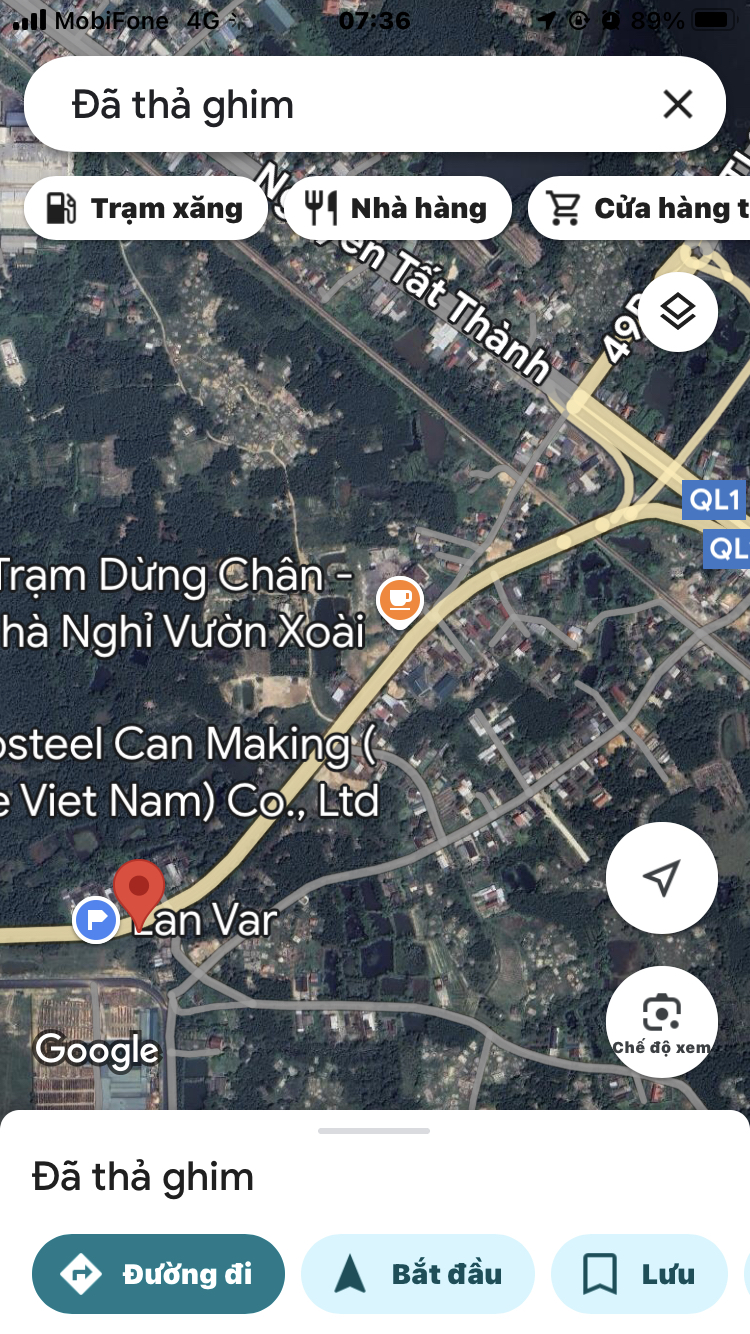Open the map layers button
Screen dimensions: 750x1334
click(679, 312)
